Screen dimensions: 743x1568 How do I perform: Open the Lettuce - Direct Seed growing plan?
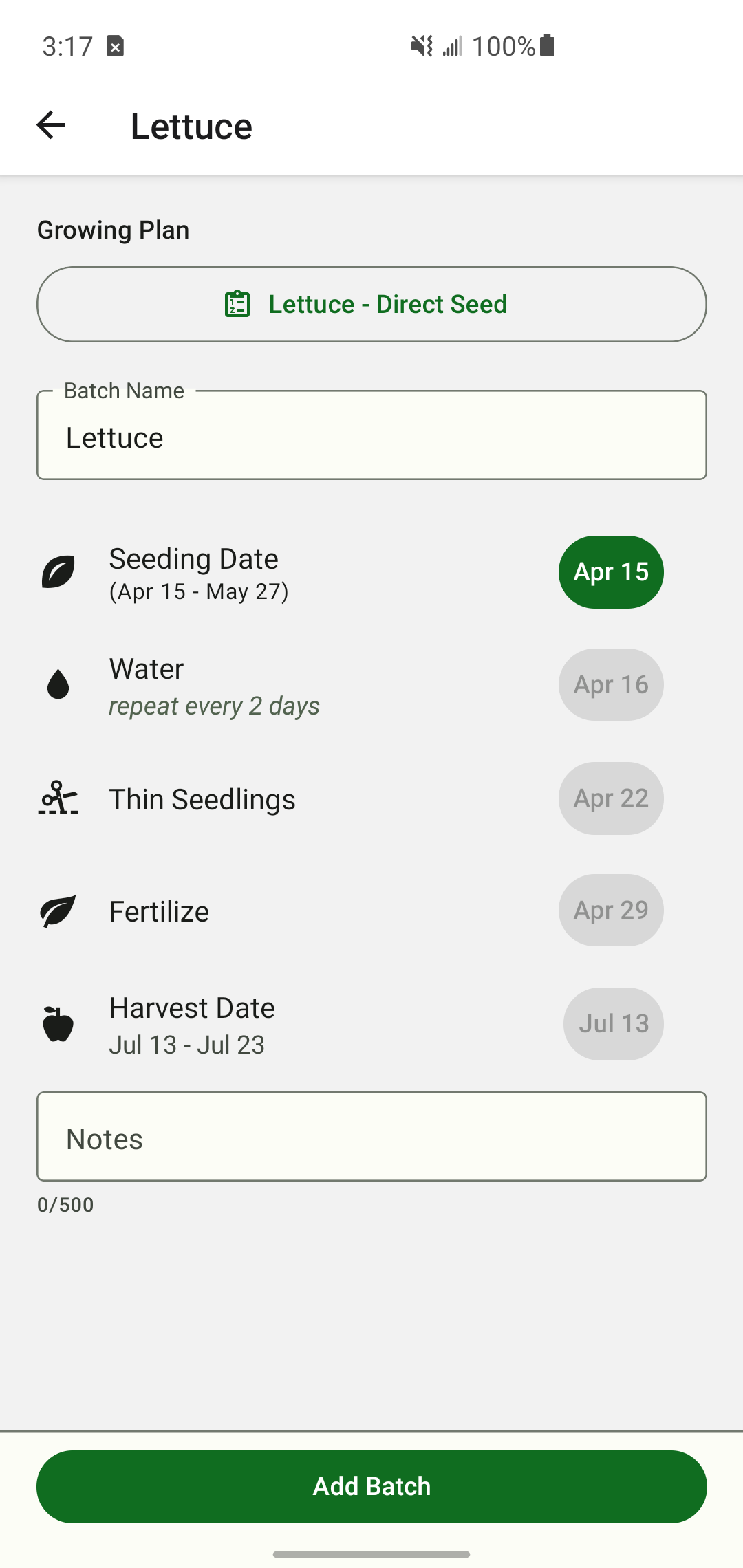pos(371,303)
